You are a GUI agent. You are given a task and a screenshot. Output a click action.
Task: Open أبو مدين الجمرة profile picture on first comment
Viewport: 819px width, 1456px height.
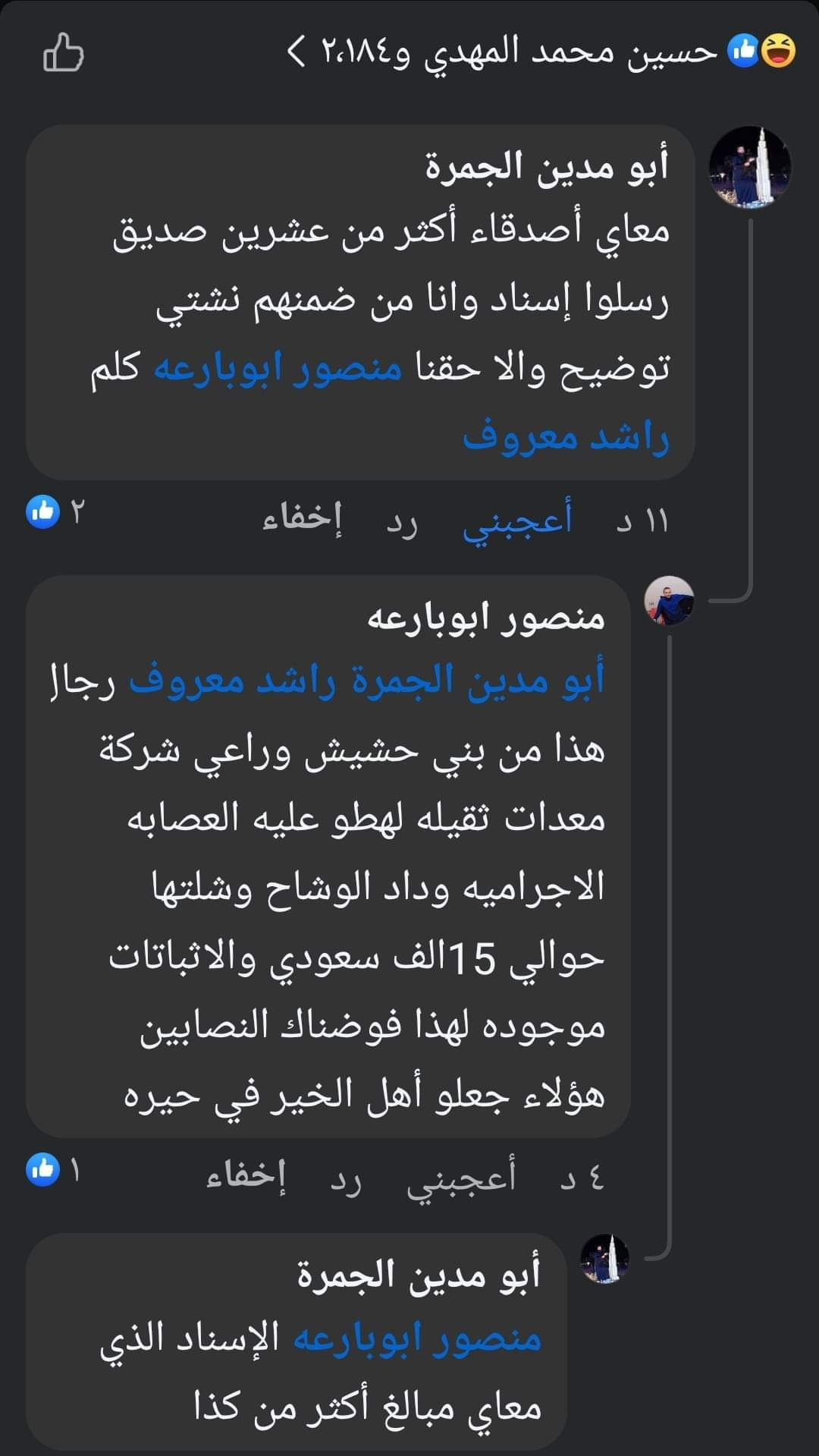pos(749,168)
